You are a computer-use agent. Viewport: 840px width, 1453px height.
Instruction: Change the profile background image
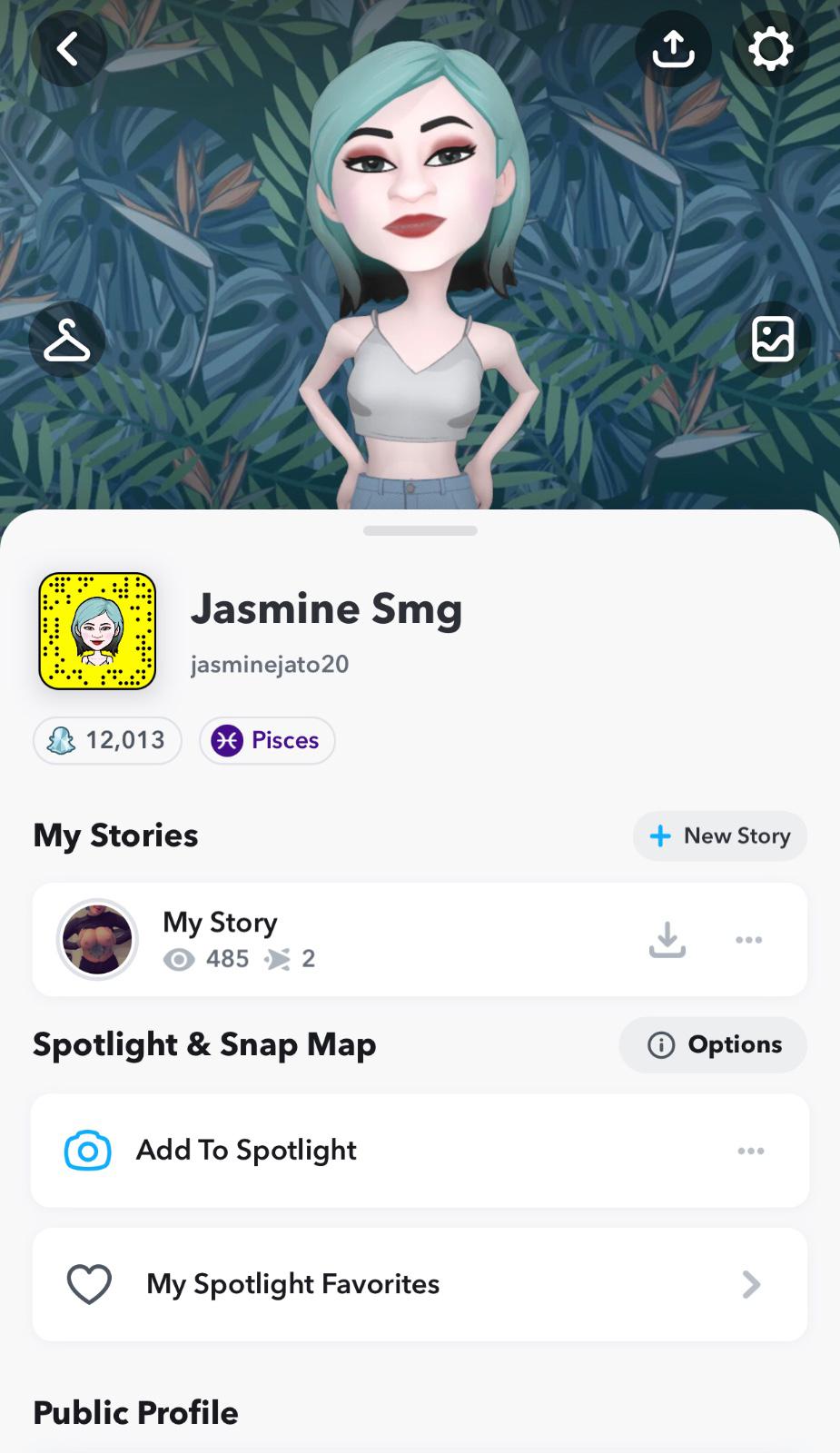[x=772, y=340]
